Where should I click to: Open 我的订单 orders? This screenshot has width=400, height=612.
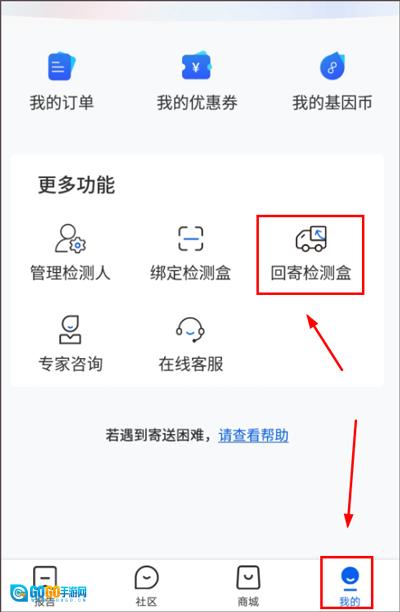[61, 82]
